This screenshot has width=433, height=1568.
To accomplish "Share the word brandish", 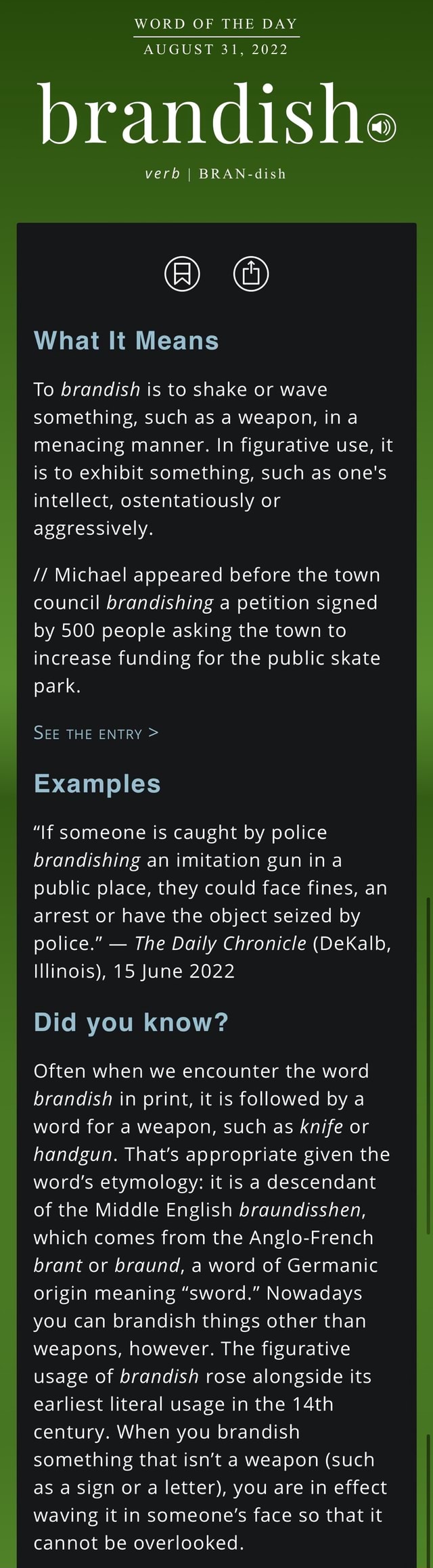I will tap(251, 274).
